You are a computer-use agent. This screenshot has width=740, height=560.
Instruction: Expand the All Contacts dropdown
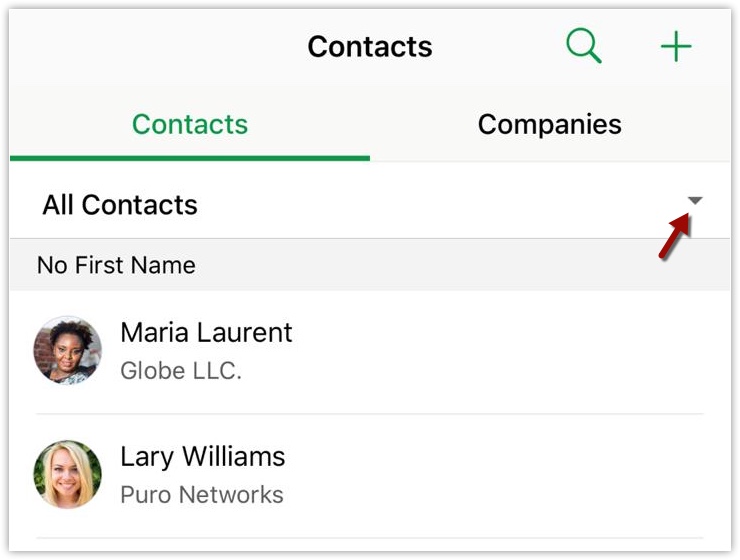[x=695, y=201]
